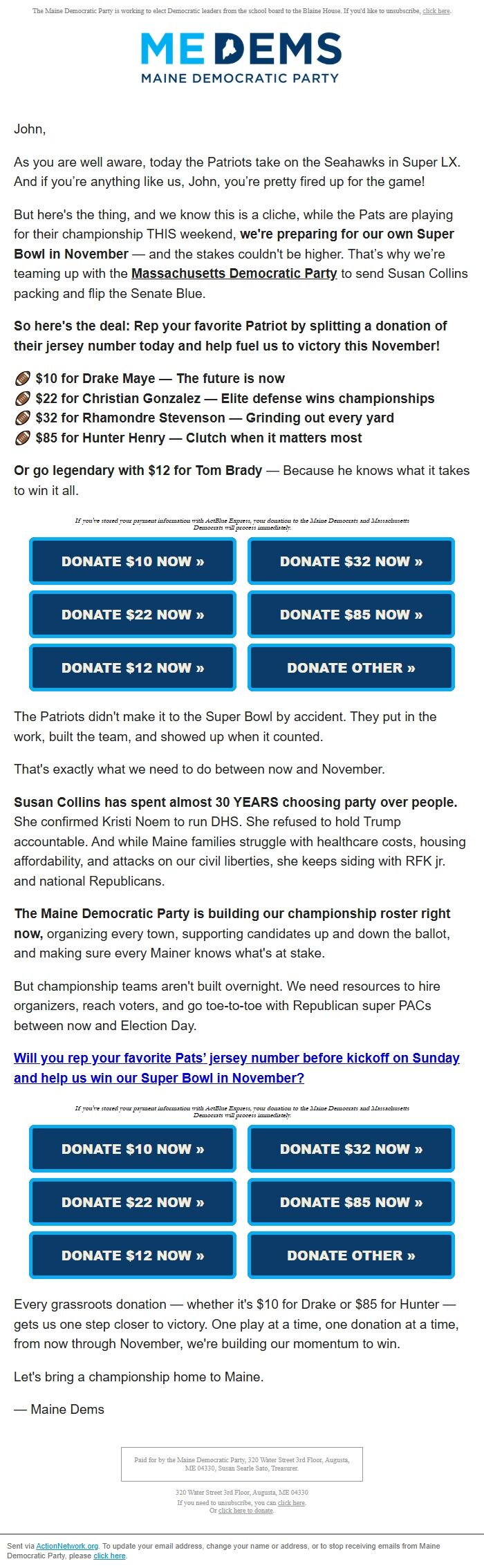Select DONATE OTHER above the closing paragraphs
484x1568 pixels.
point(351,1256)
